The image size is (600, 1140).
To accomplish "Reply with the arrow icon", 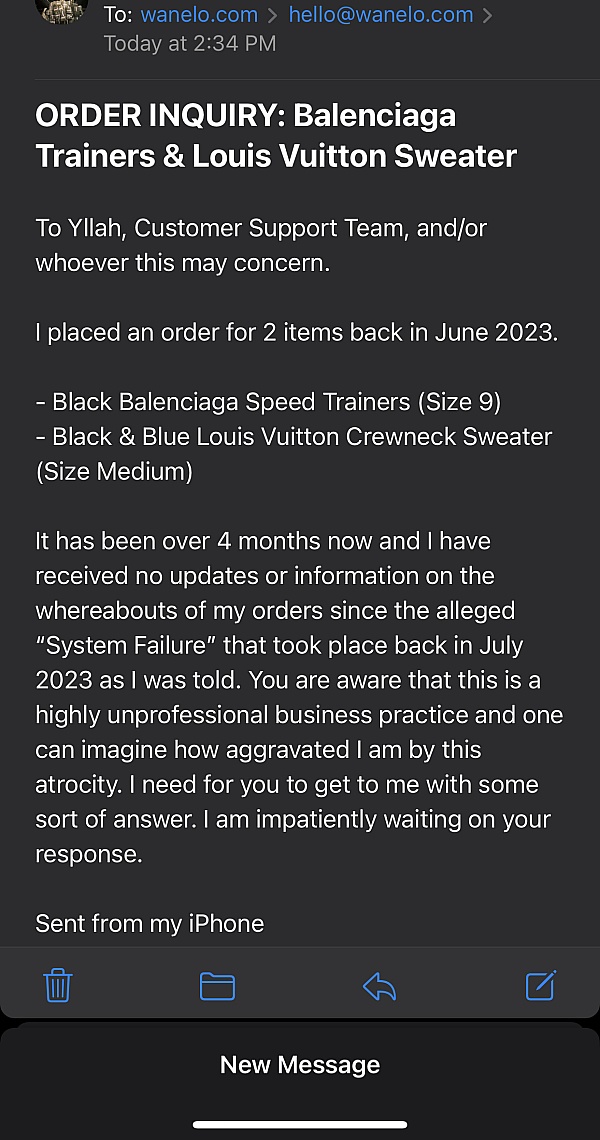I will coord(379,987).
